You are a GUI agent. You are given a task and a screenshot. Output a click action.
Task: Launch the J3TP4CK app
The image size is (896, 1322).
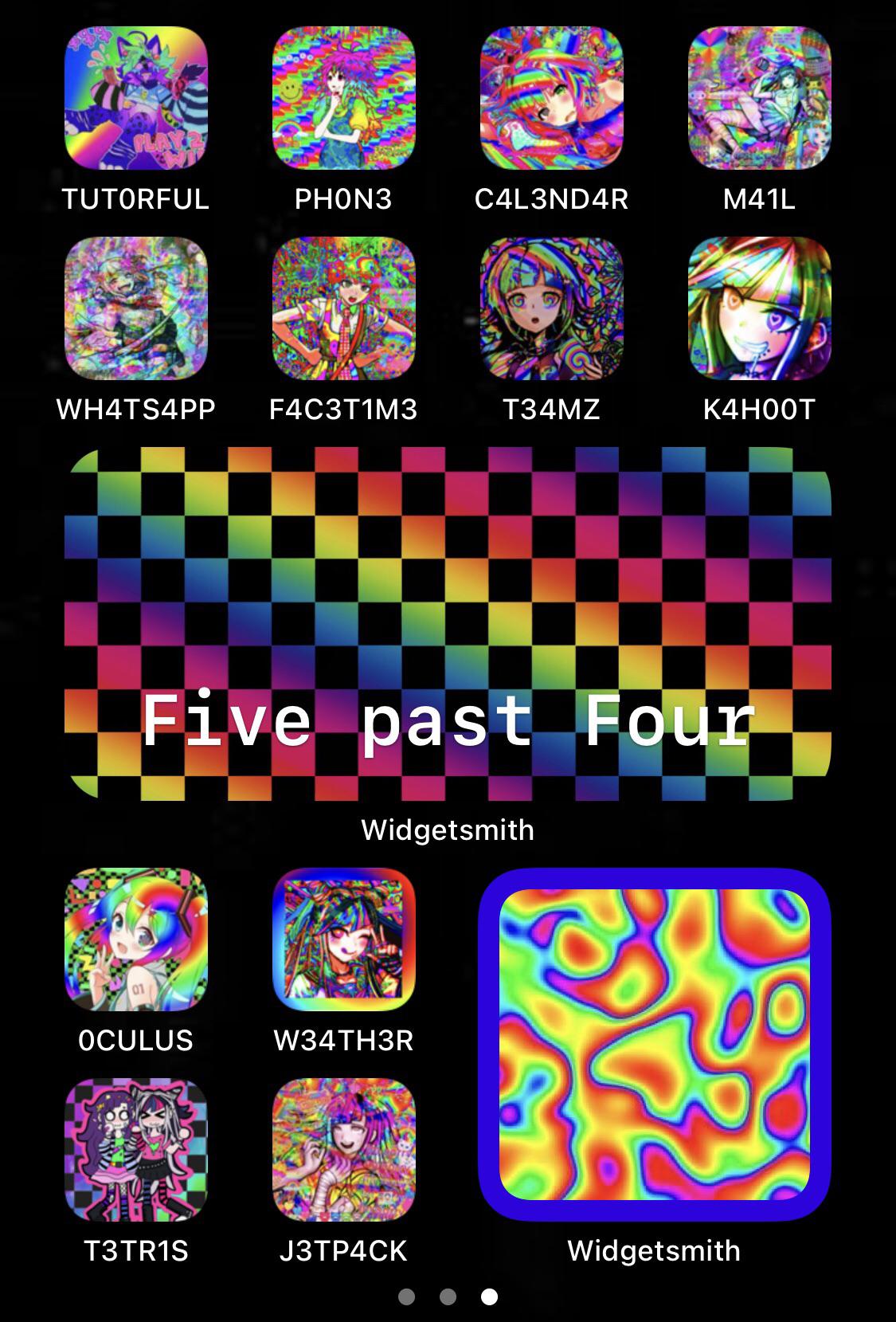(343, 1150)
